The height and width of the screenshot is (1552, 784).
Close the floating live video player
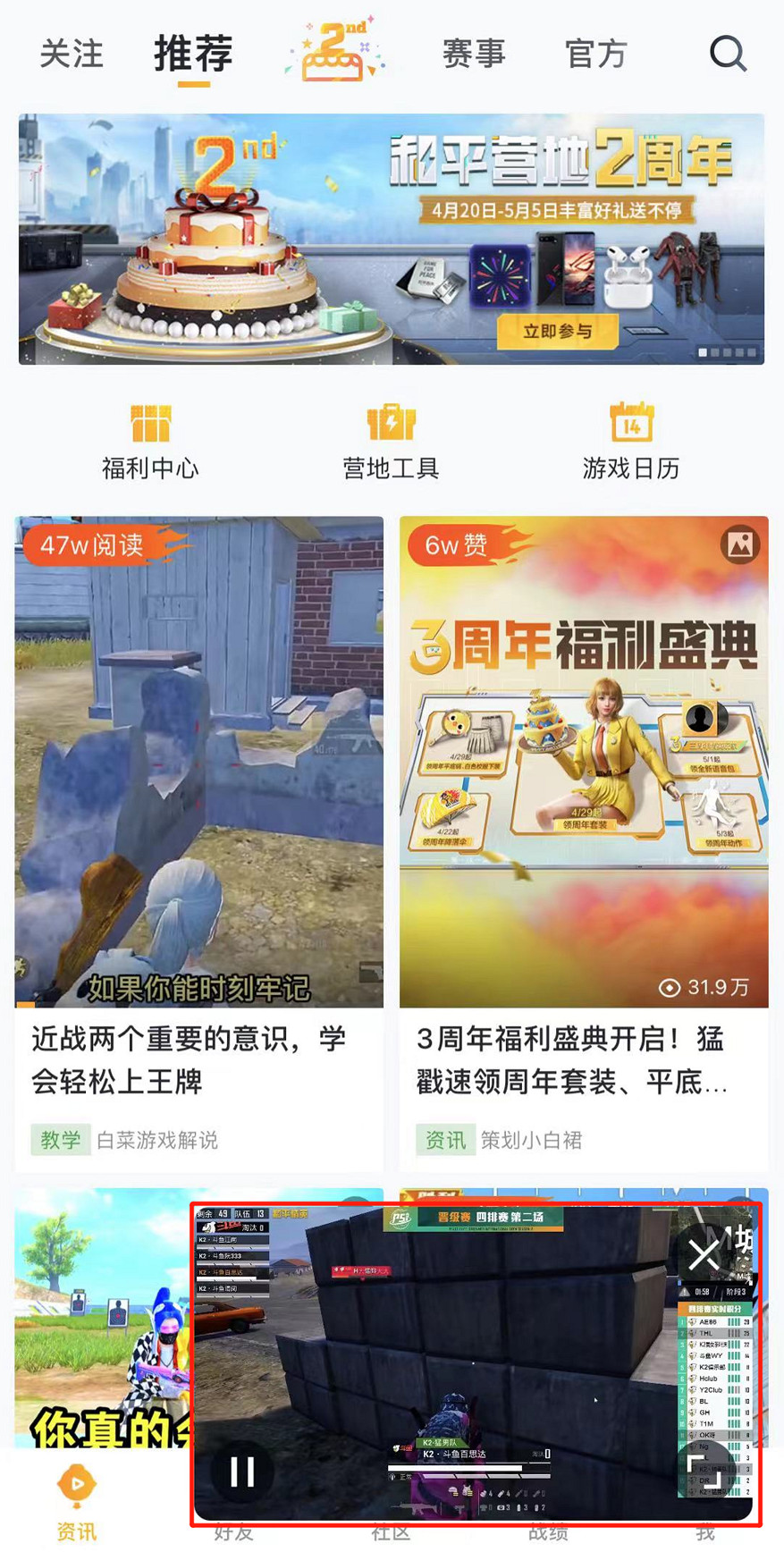click(x=705, y=1255)
